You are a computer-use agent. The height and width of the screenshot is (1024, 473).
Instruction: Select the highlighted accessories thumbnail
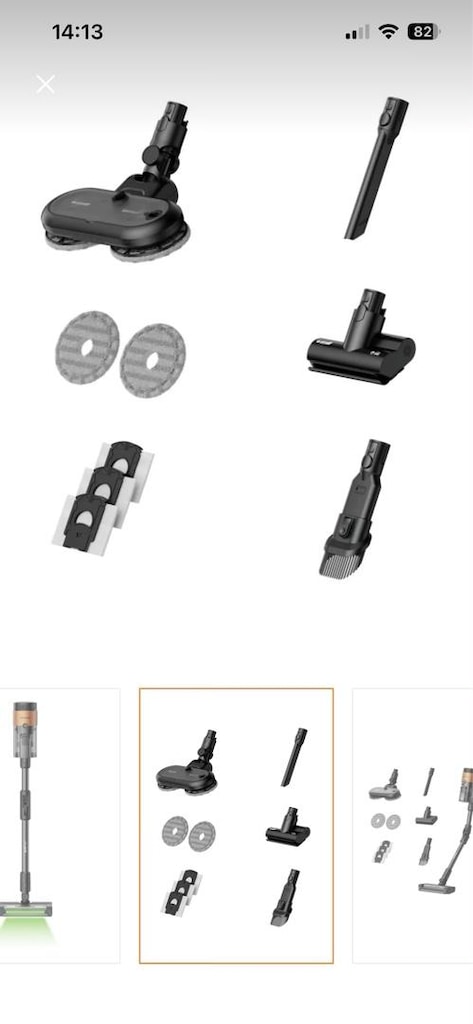[236, 825]
